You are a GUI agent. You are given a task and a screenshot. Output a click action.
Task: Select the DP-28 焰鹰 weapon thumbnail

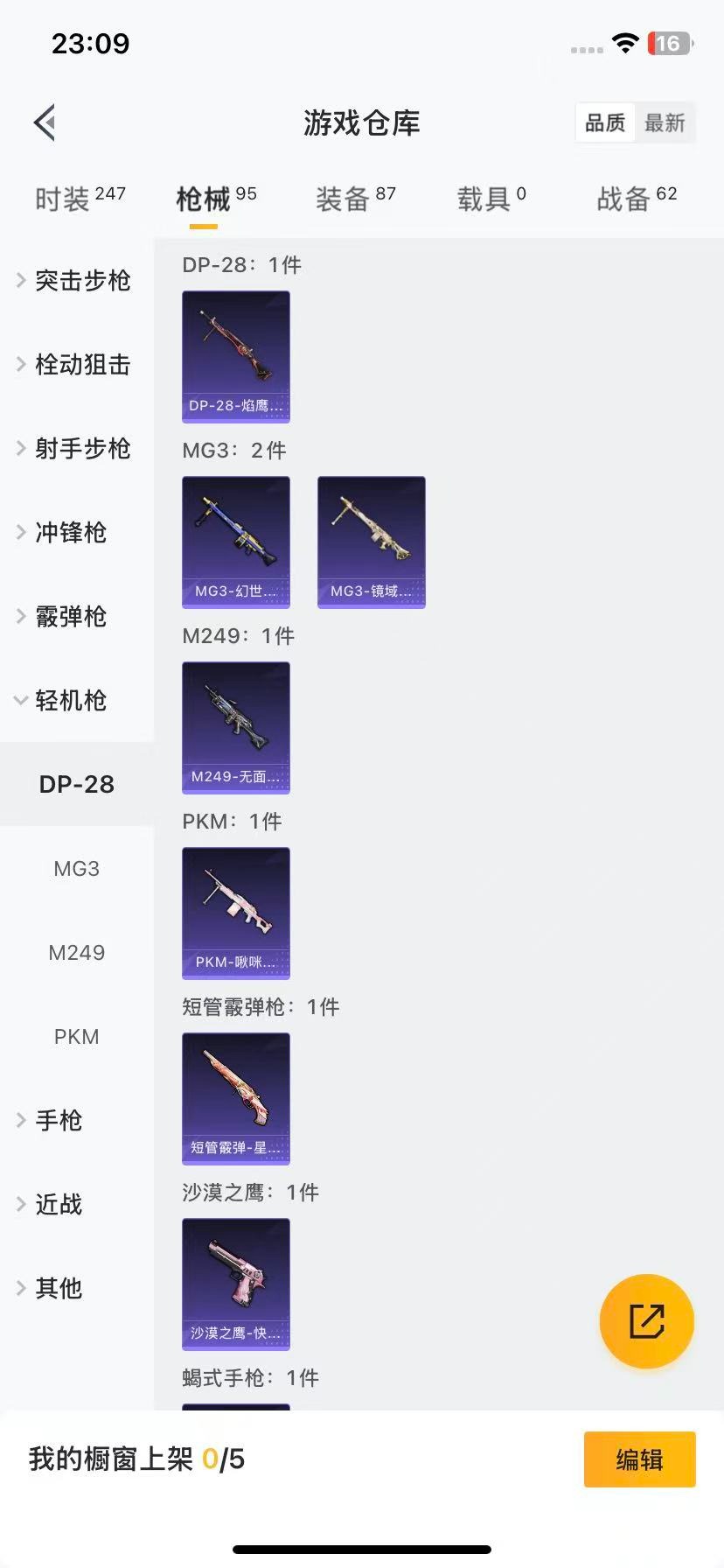[x=235, y=354]
